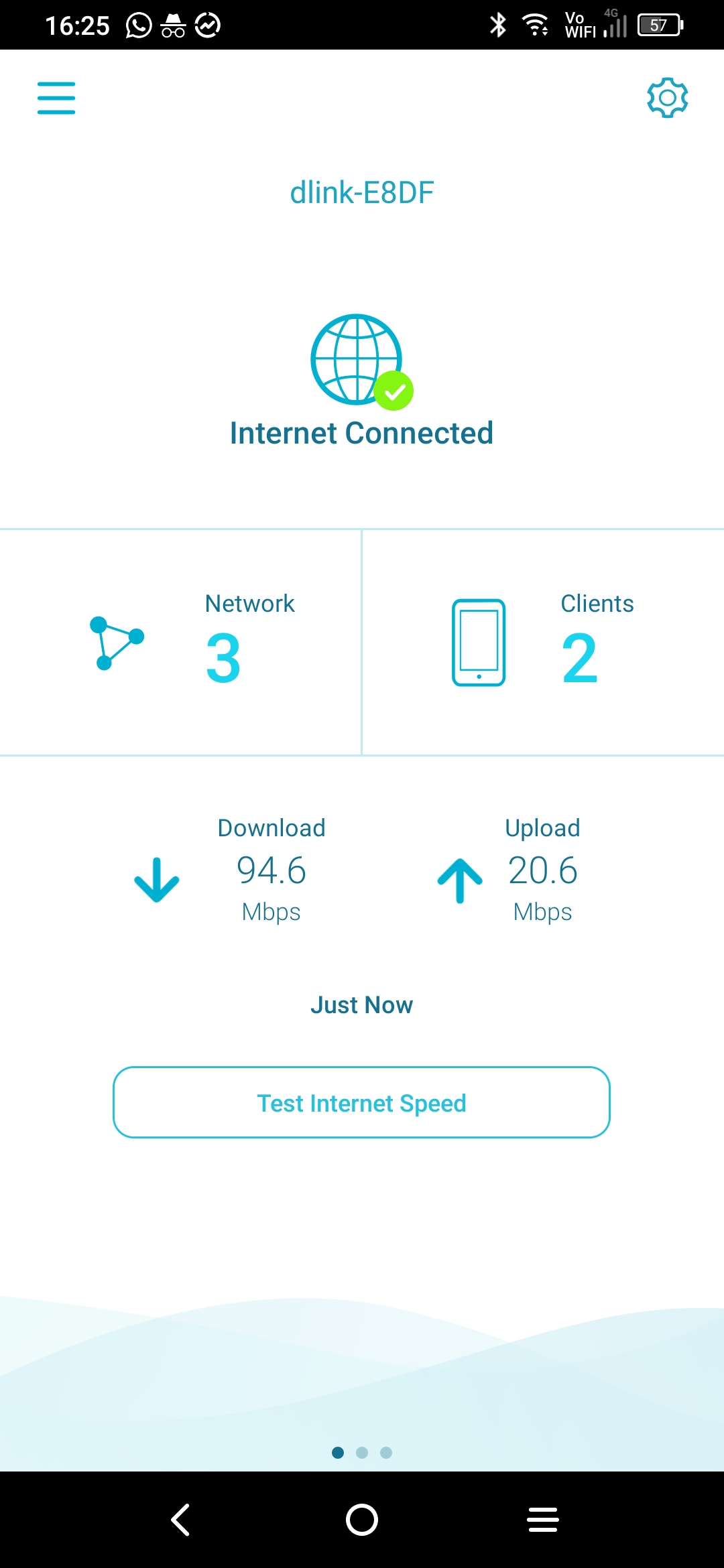Open the Network card showing 3

click(180, 642)
